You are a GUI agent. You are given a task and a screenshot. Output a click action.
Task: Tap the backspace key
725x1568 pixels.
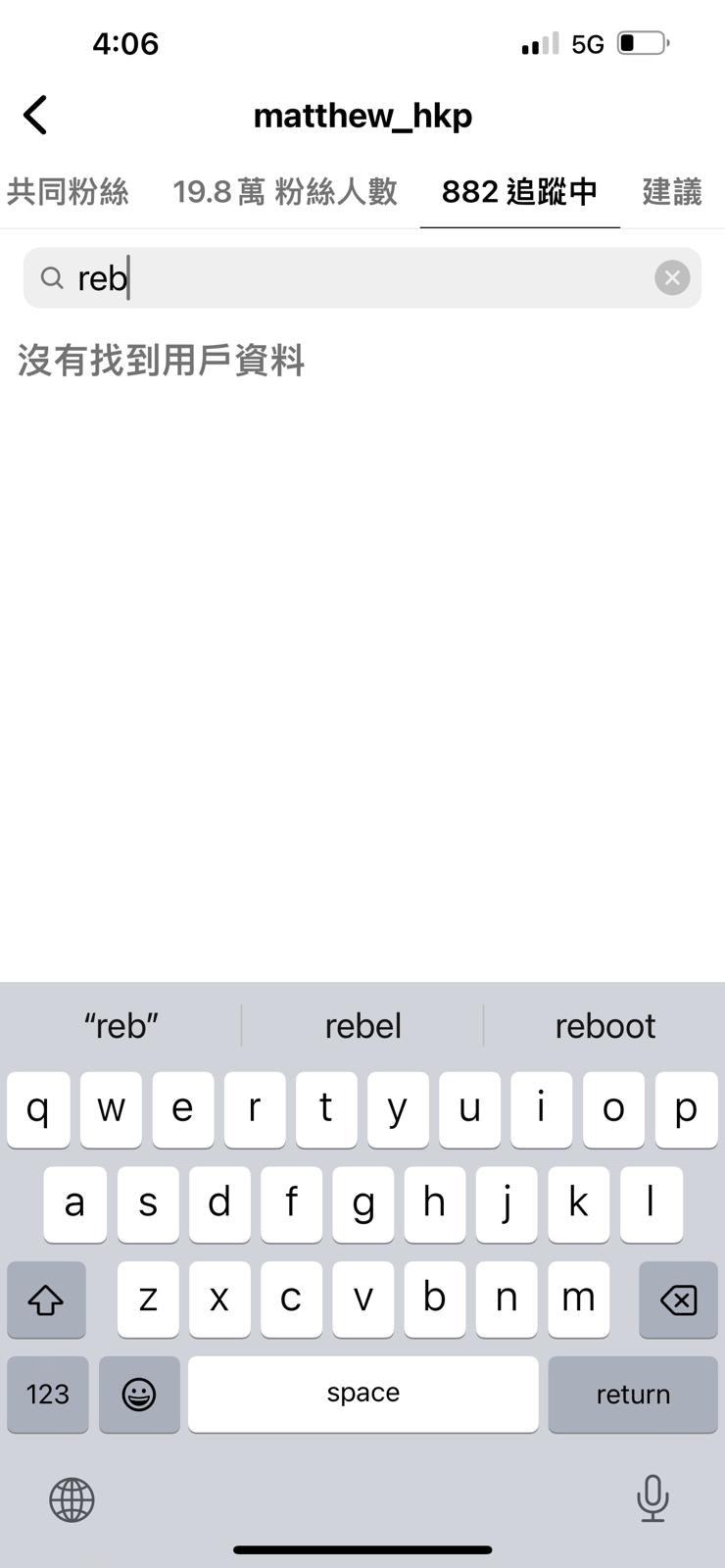[x=678, y=1300]
